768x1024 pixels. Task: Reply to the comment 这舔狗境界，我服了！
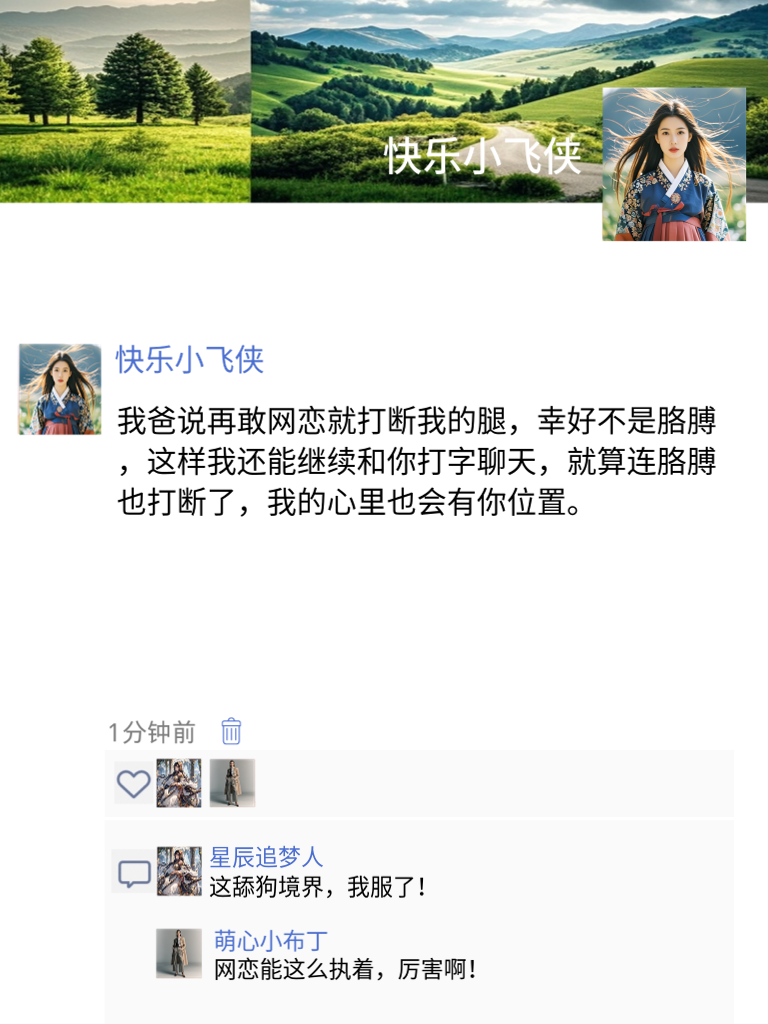[x=318, y=886]
